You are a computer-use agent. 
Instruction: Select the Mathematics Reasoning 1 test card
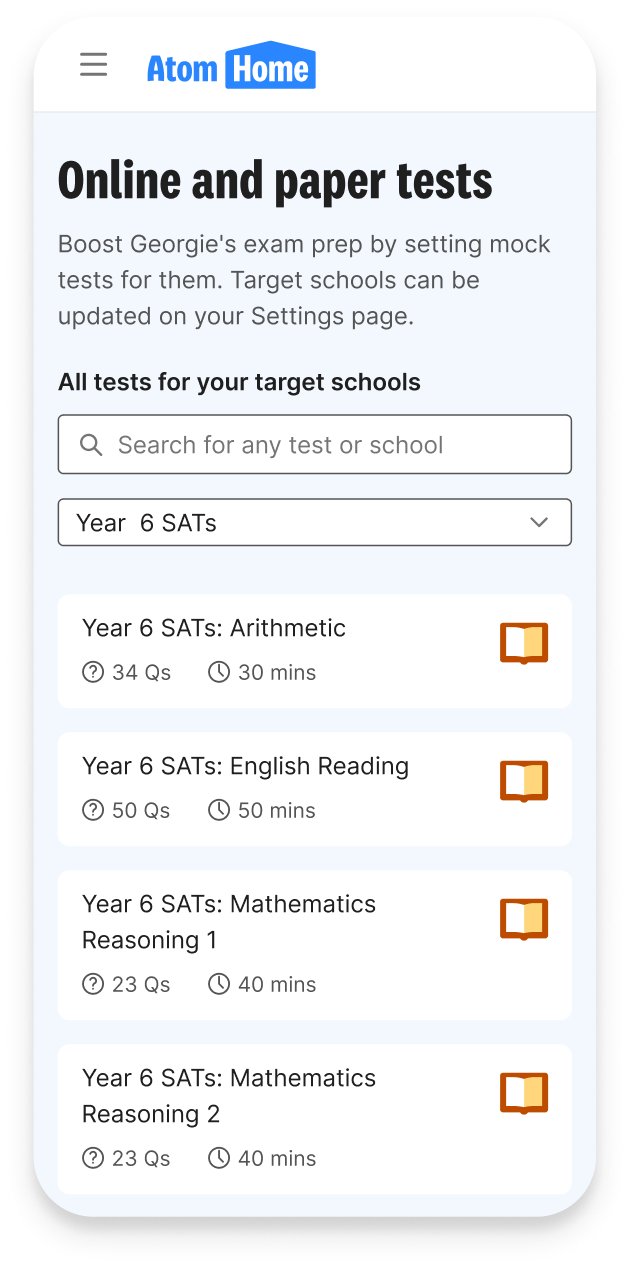click(314, 944)
